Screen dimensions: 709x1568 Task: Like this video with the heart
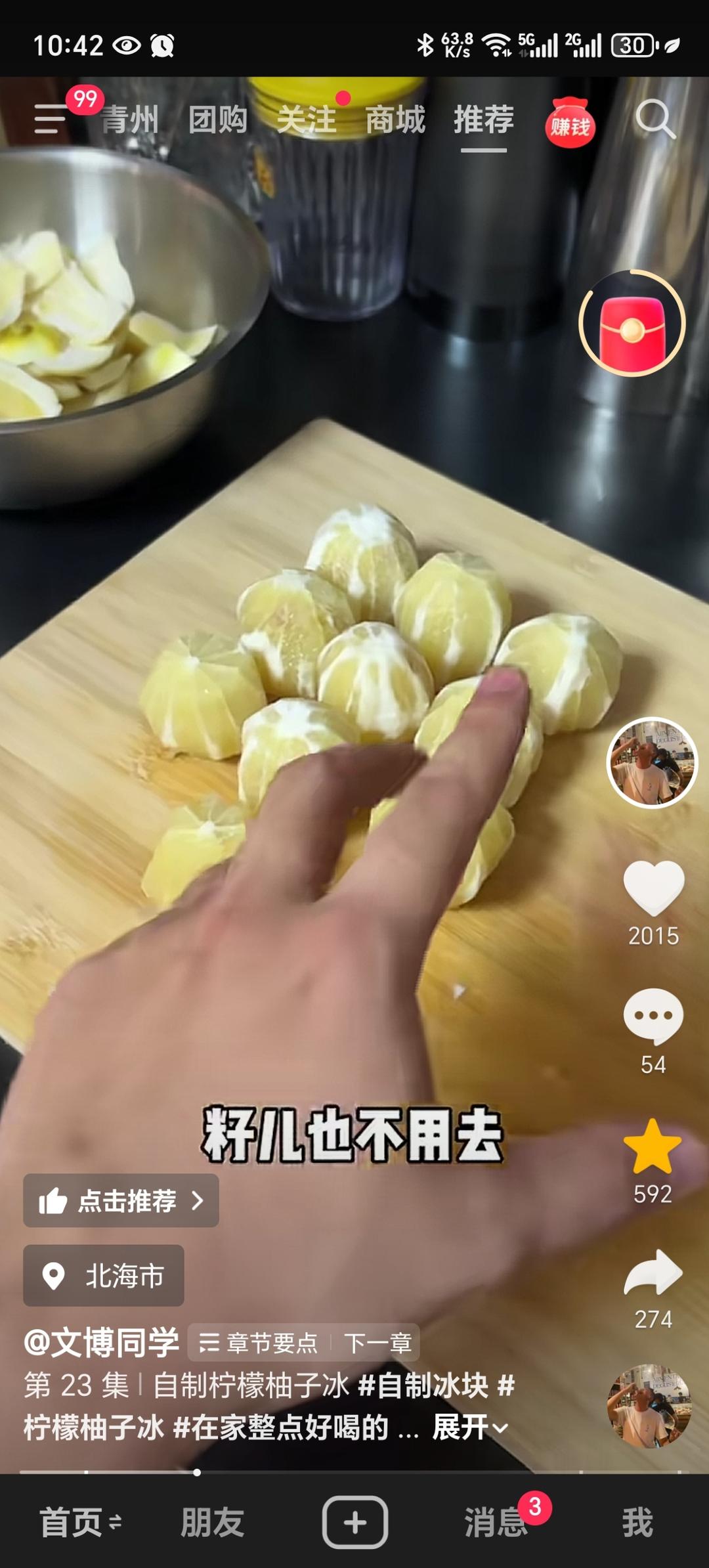pyautogui.click(x=653, y=887)
